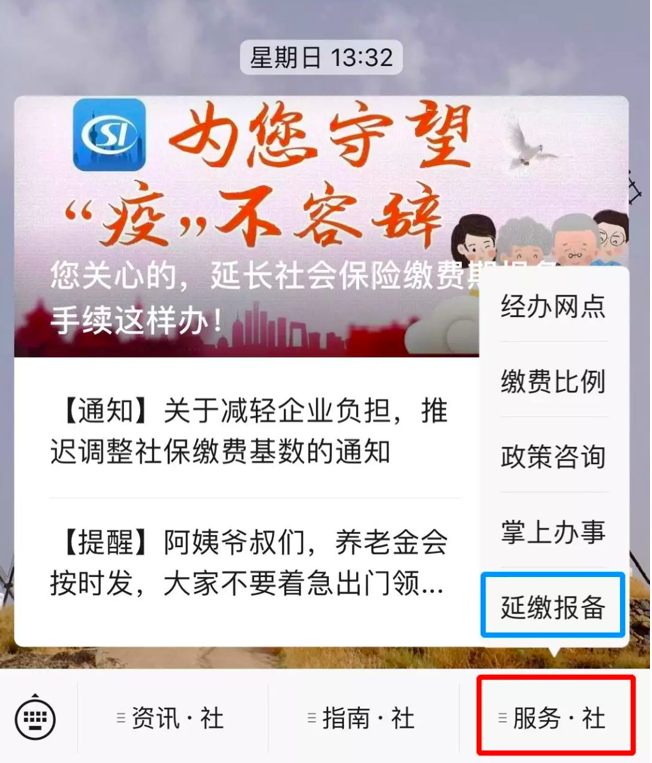Switch to keyboard input mode
This screenshot has height=763, width=652.
(36, 717)
